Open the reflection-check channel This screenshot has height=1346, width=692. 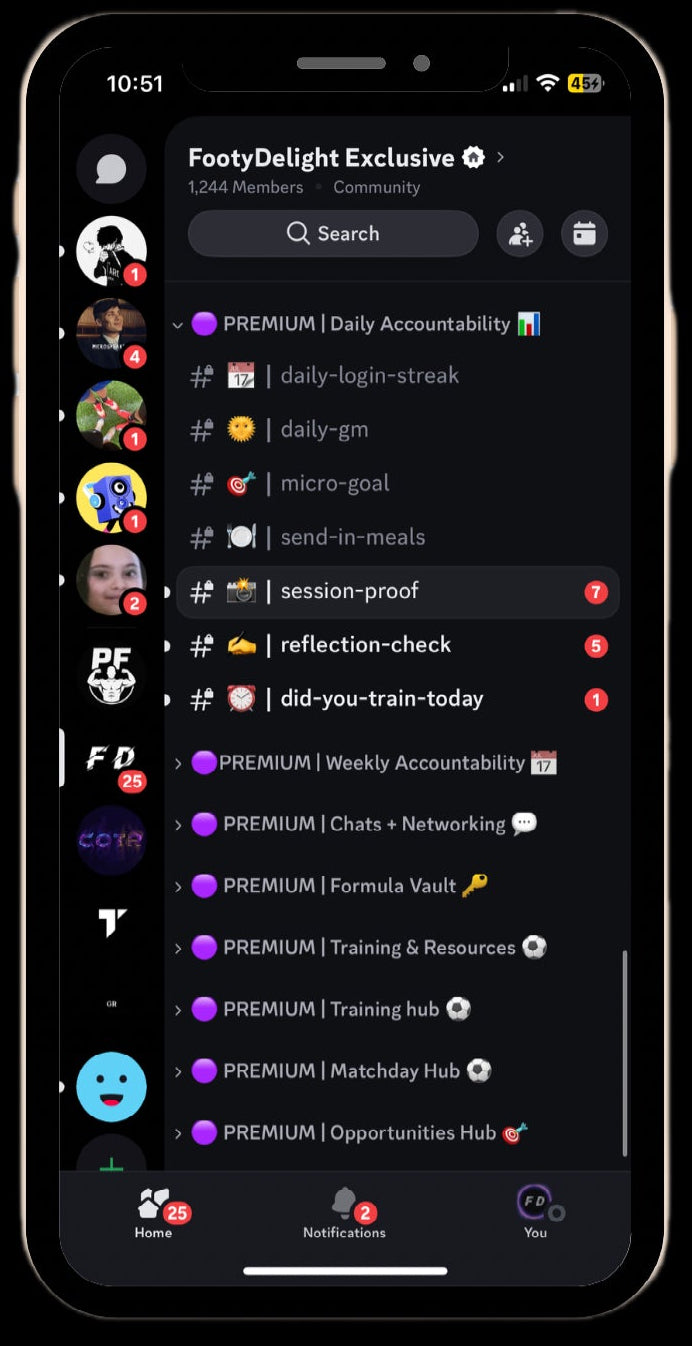tap(365, 646)
